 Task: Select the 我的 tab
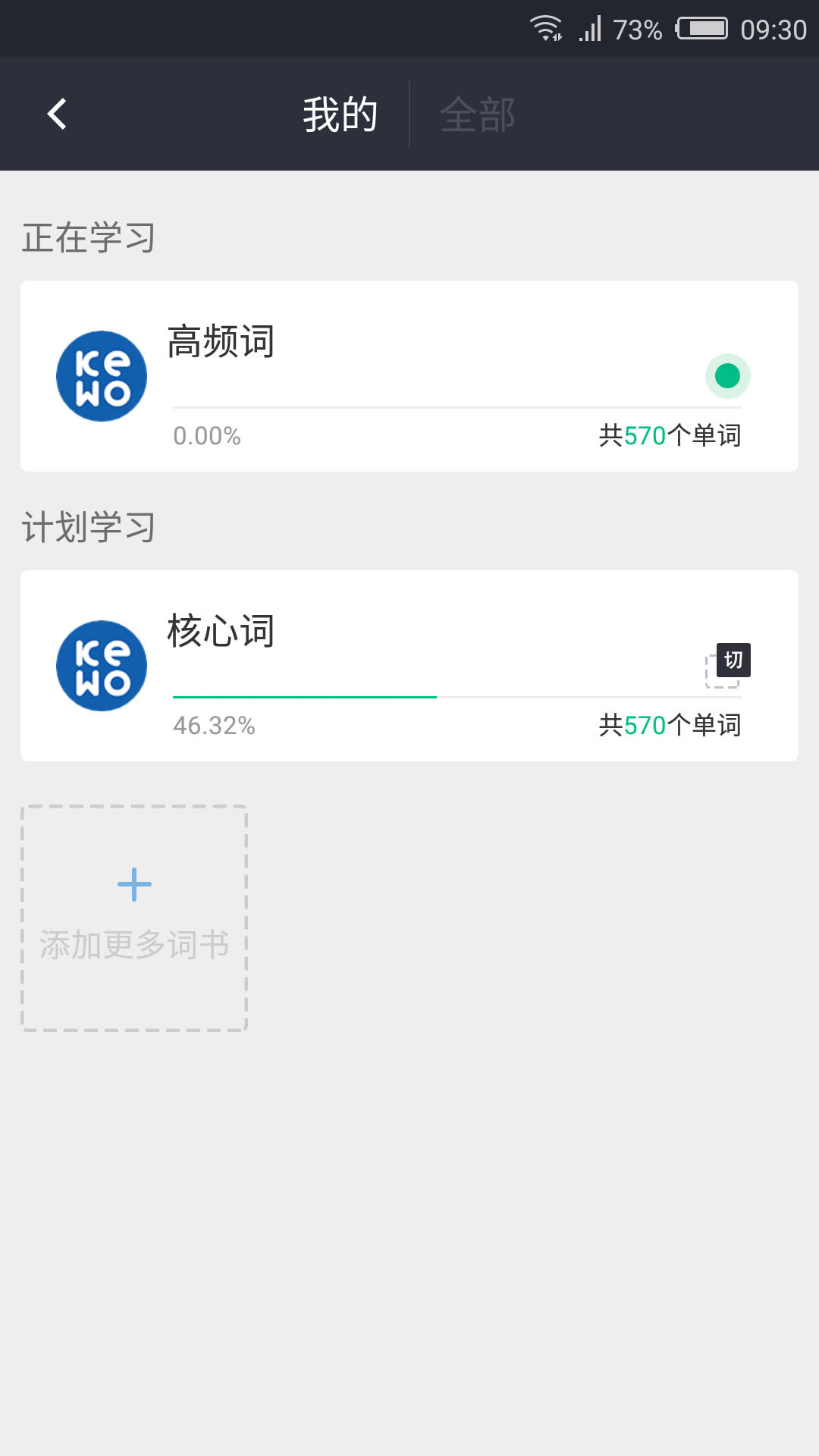340,113
